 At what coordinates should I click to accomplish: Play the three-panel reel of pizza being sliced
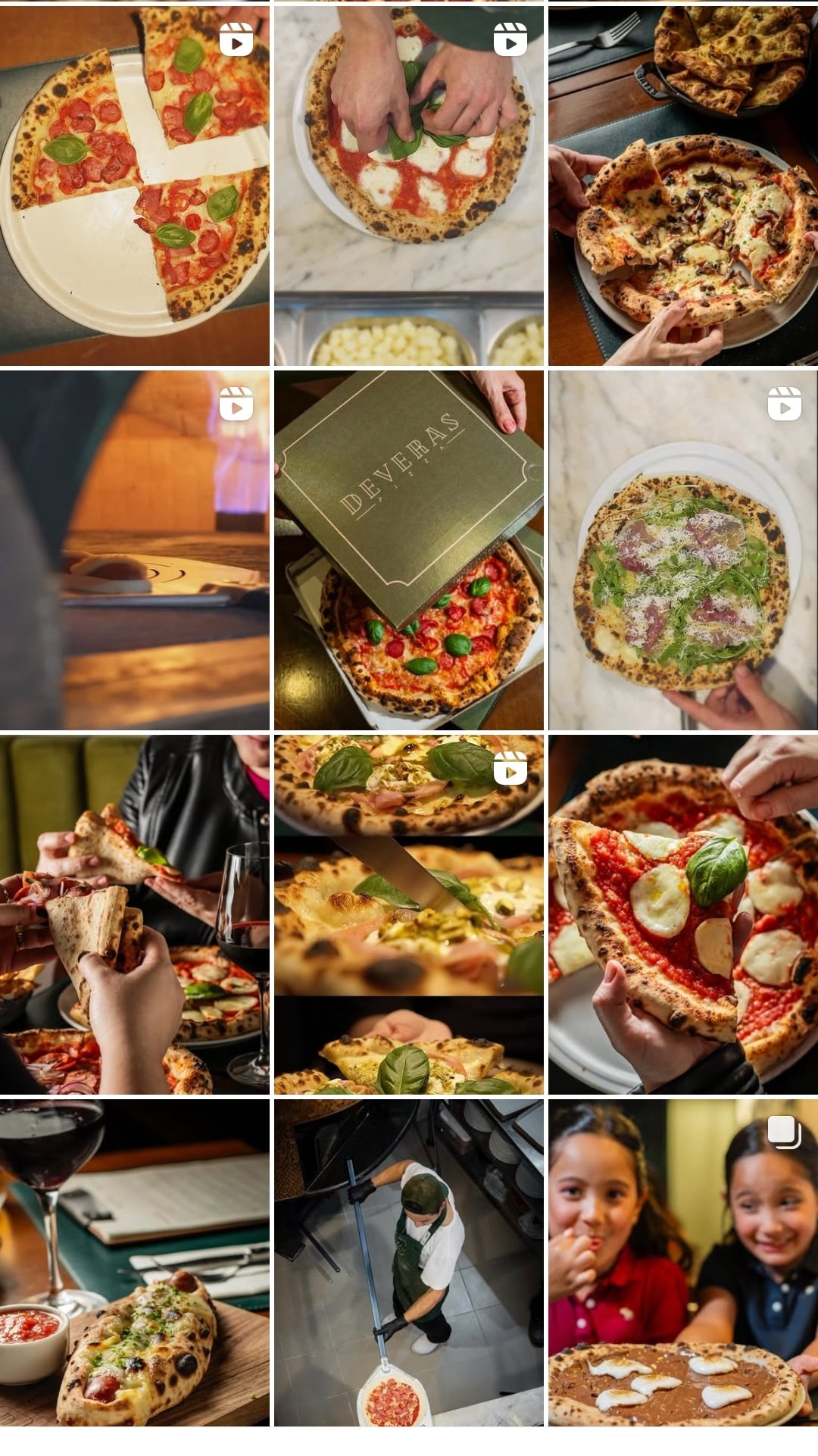409,915
